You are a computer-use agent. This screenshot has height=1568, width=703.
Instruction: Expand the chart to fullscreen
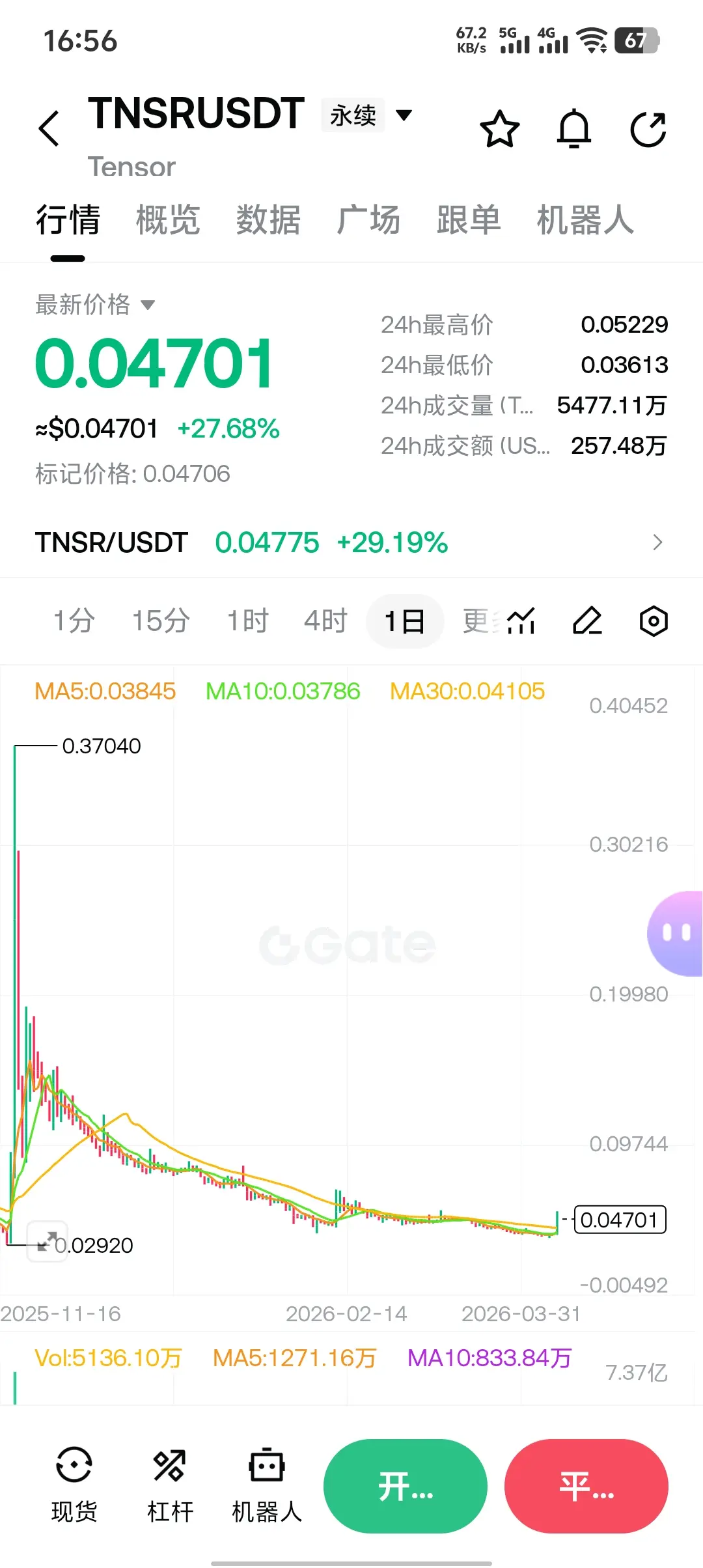tap(47, 1241)
